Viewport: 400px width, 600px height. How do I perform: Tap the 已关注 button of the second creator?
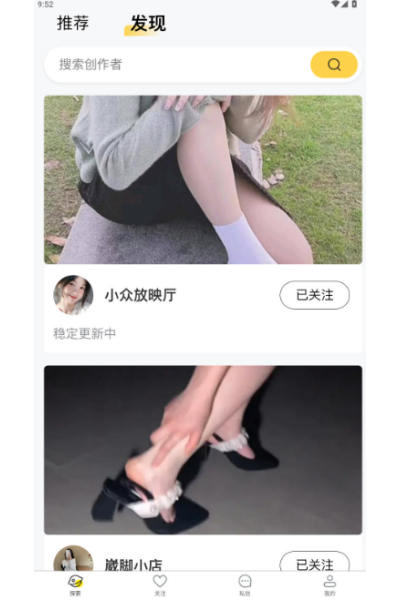click(x=315, y=562)
